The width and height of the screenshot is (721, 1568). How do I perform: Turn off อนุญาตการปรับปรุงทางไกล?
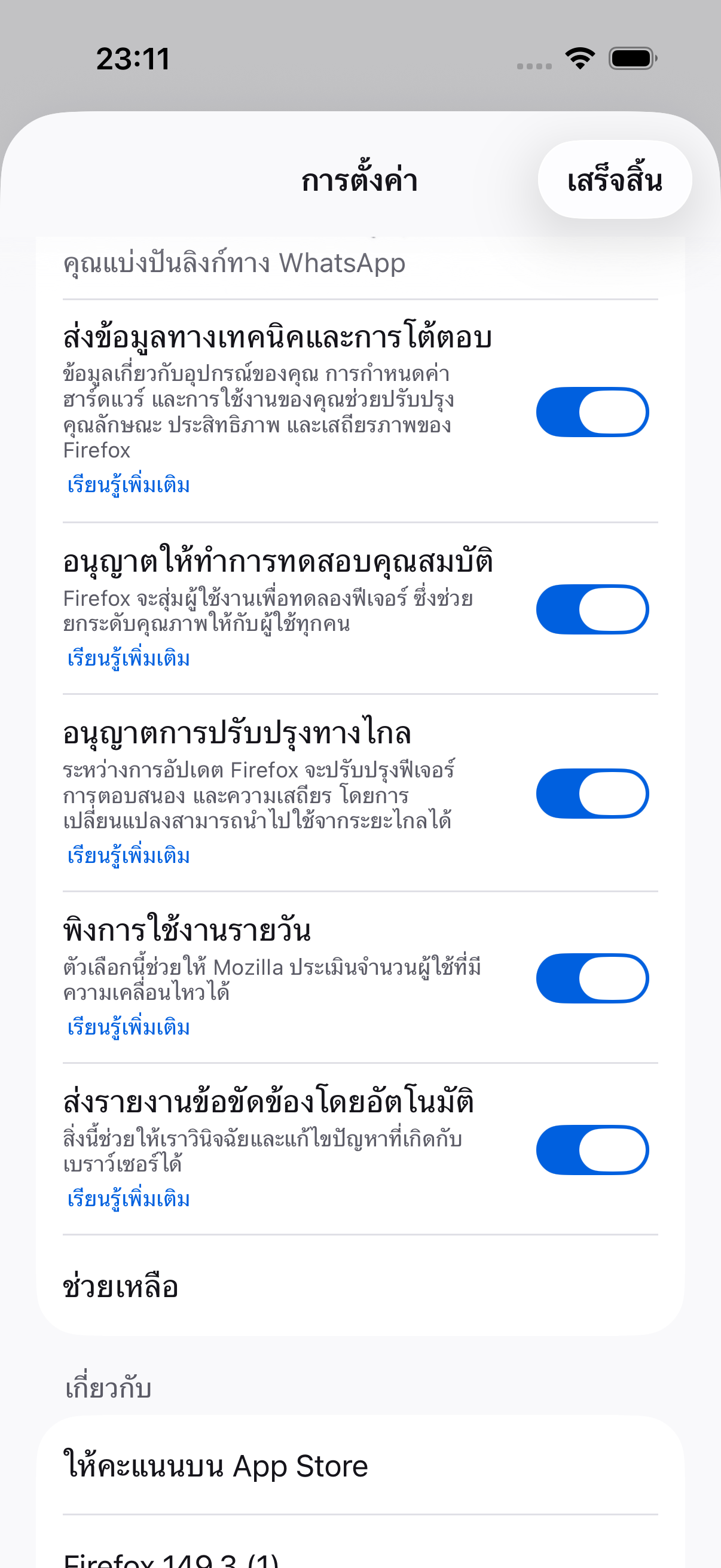[x=592, y=794]
